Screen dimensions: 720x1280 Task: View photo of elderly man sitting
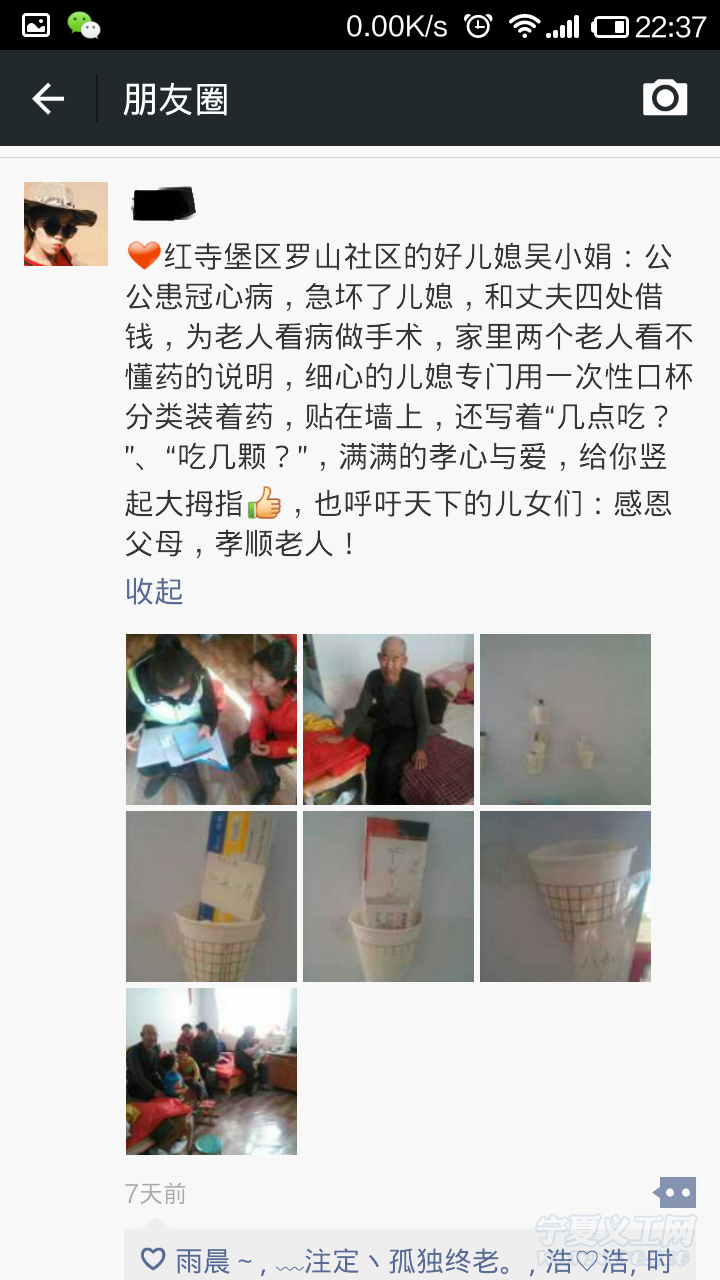click(388, 719)
